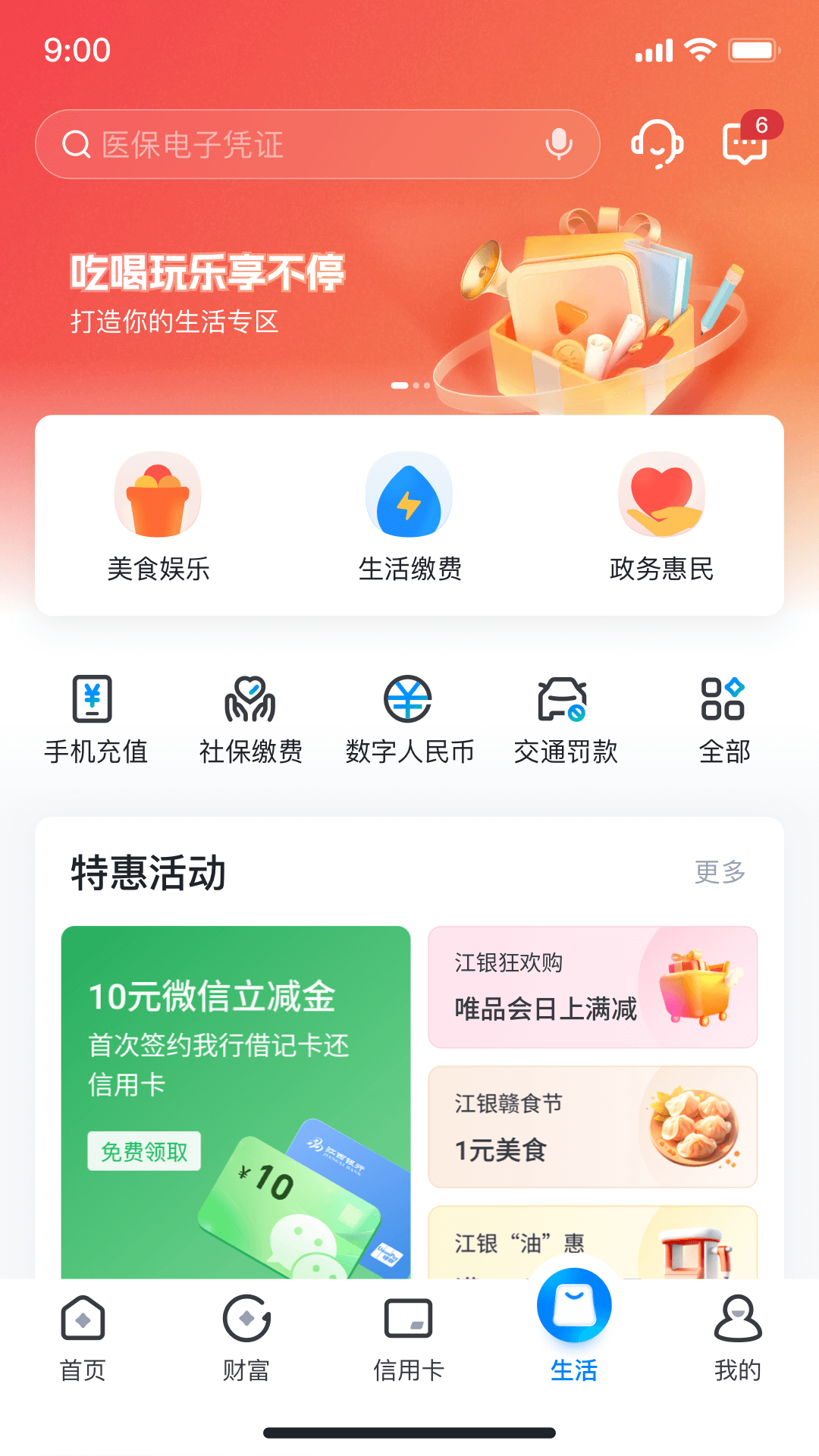
Task: Open customer service headset icon
Action: click(x=657, y=143)
